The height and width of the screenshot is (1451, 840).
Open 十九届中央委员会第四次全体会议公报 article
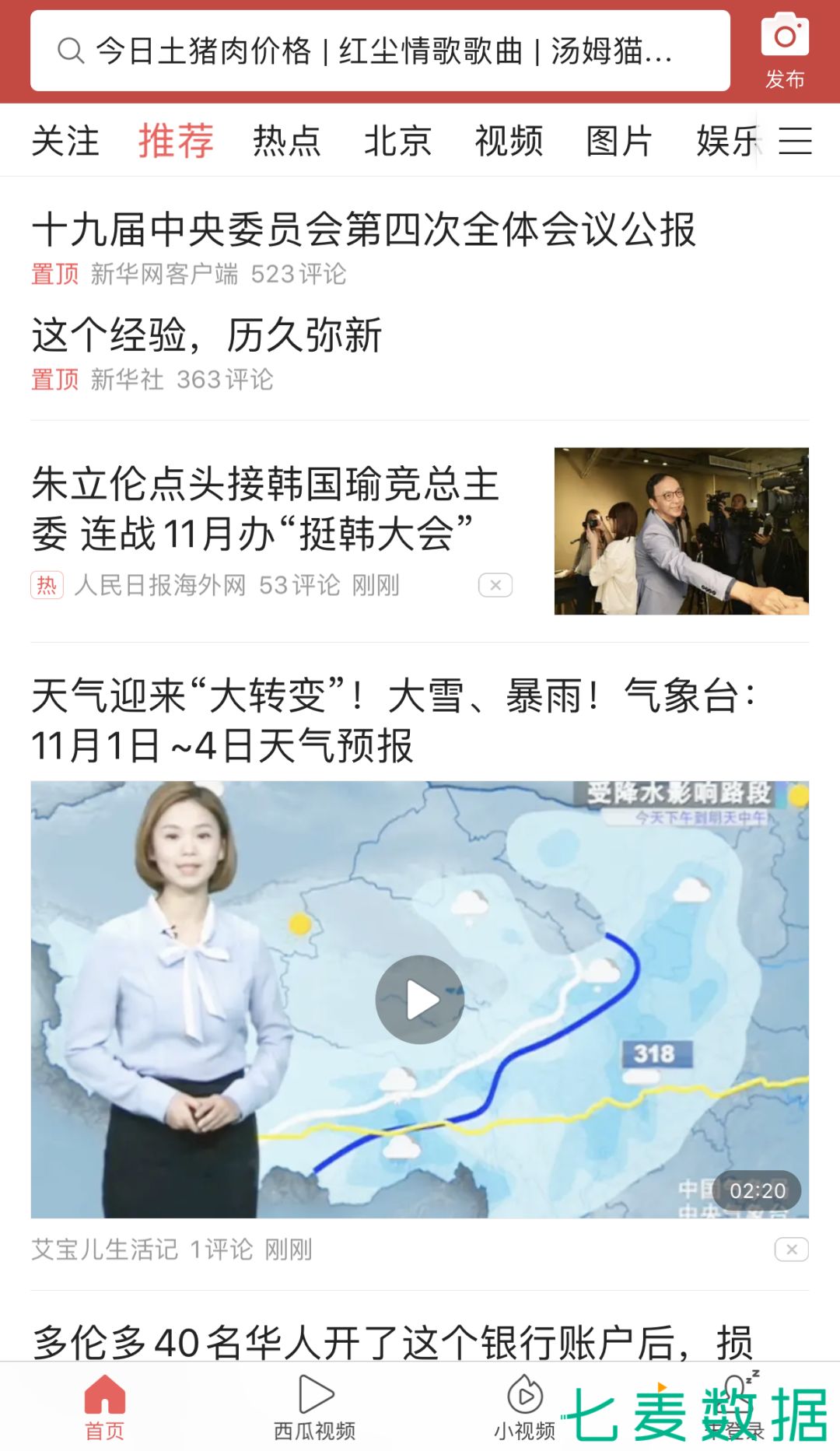pos(363,230)
